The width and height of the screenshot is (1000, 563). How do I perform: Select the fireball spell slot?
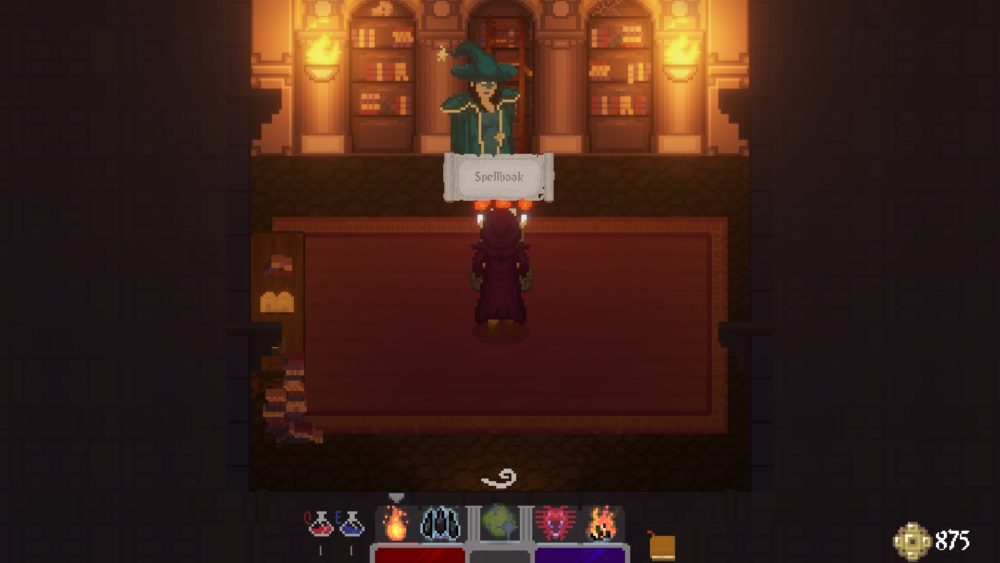click(x=396, y=523)
